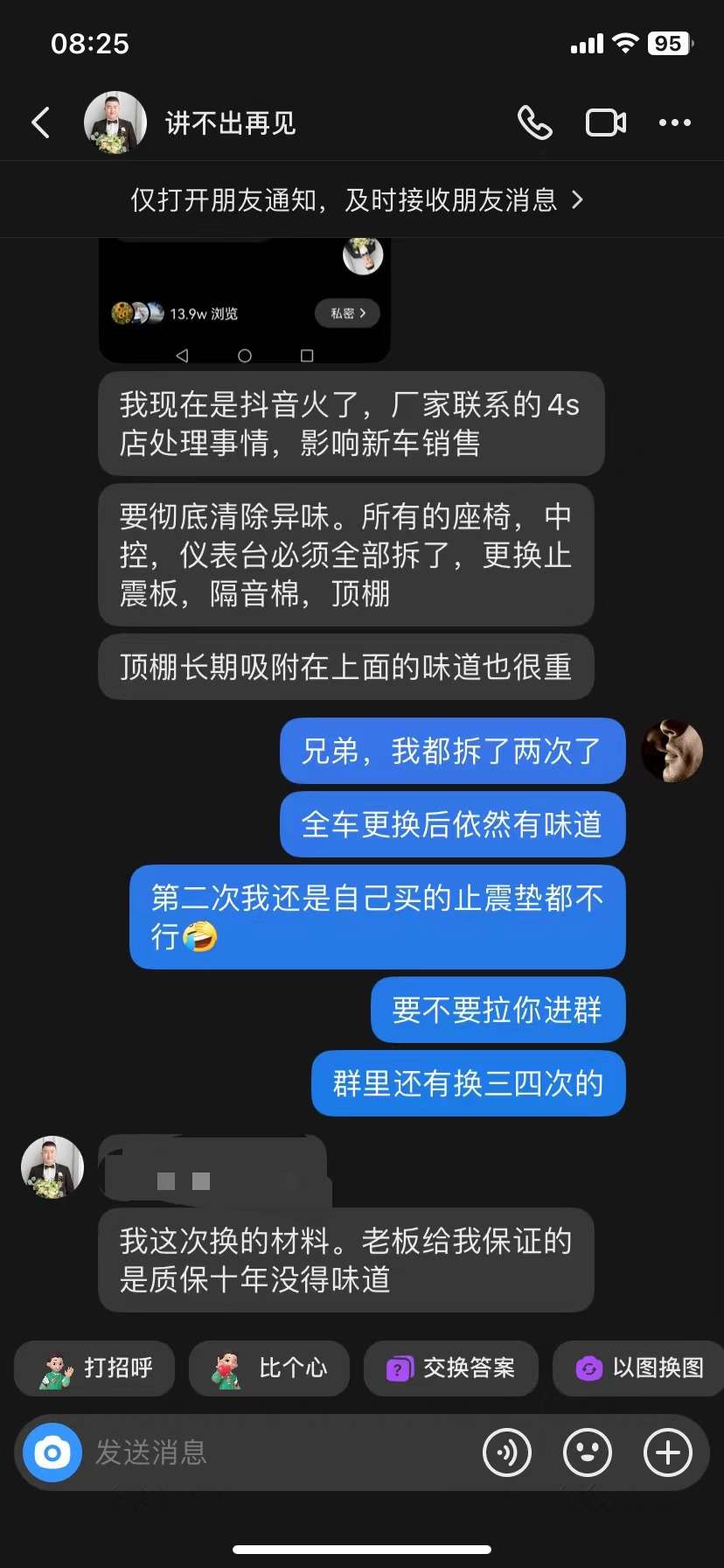Screen dimensions: 724x1568
Task: Switch to voice message input
Action: pyautogui.click(x=507, y=1453)
